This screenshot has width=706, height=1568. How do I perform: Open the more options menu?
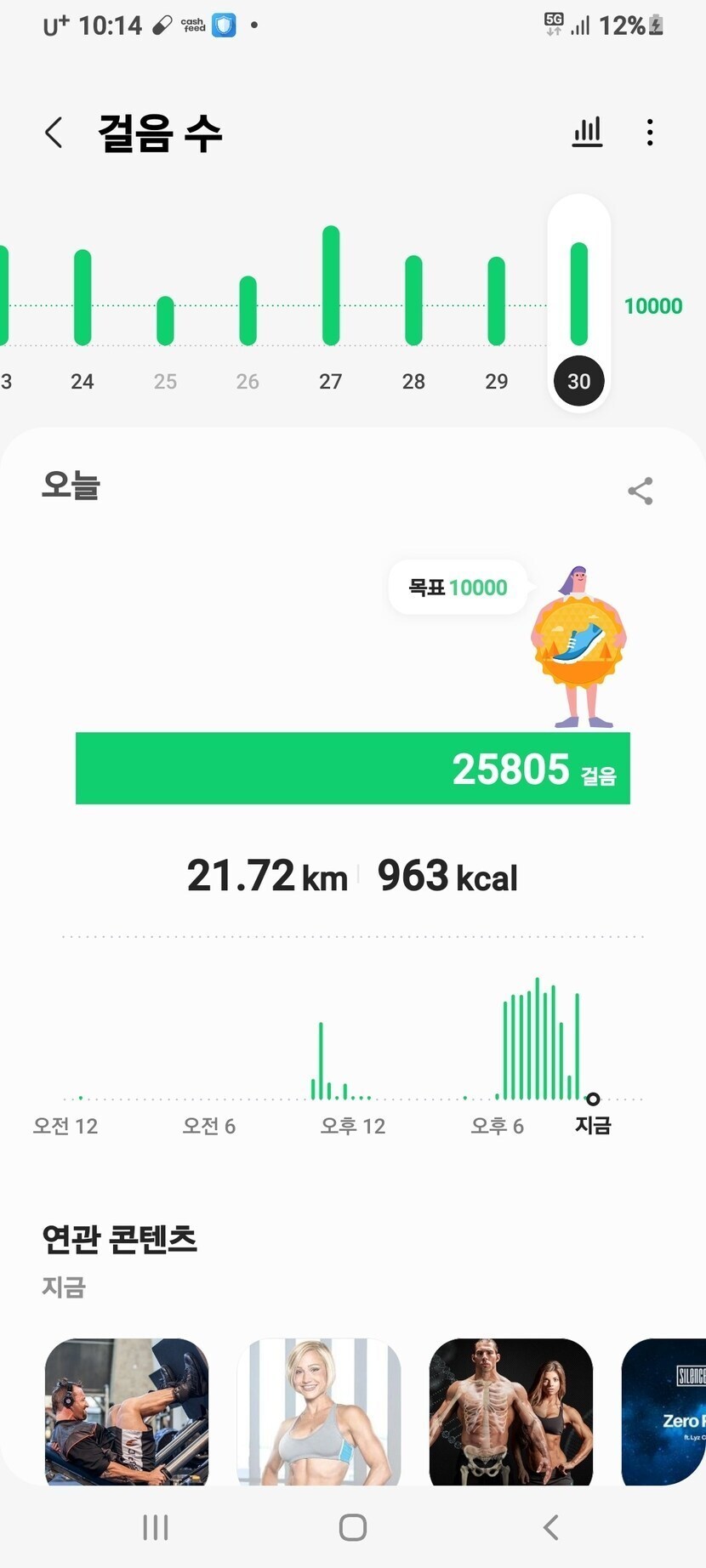(x=650, y=133)
